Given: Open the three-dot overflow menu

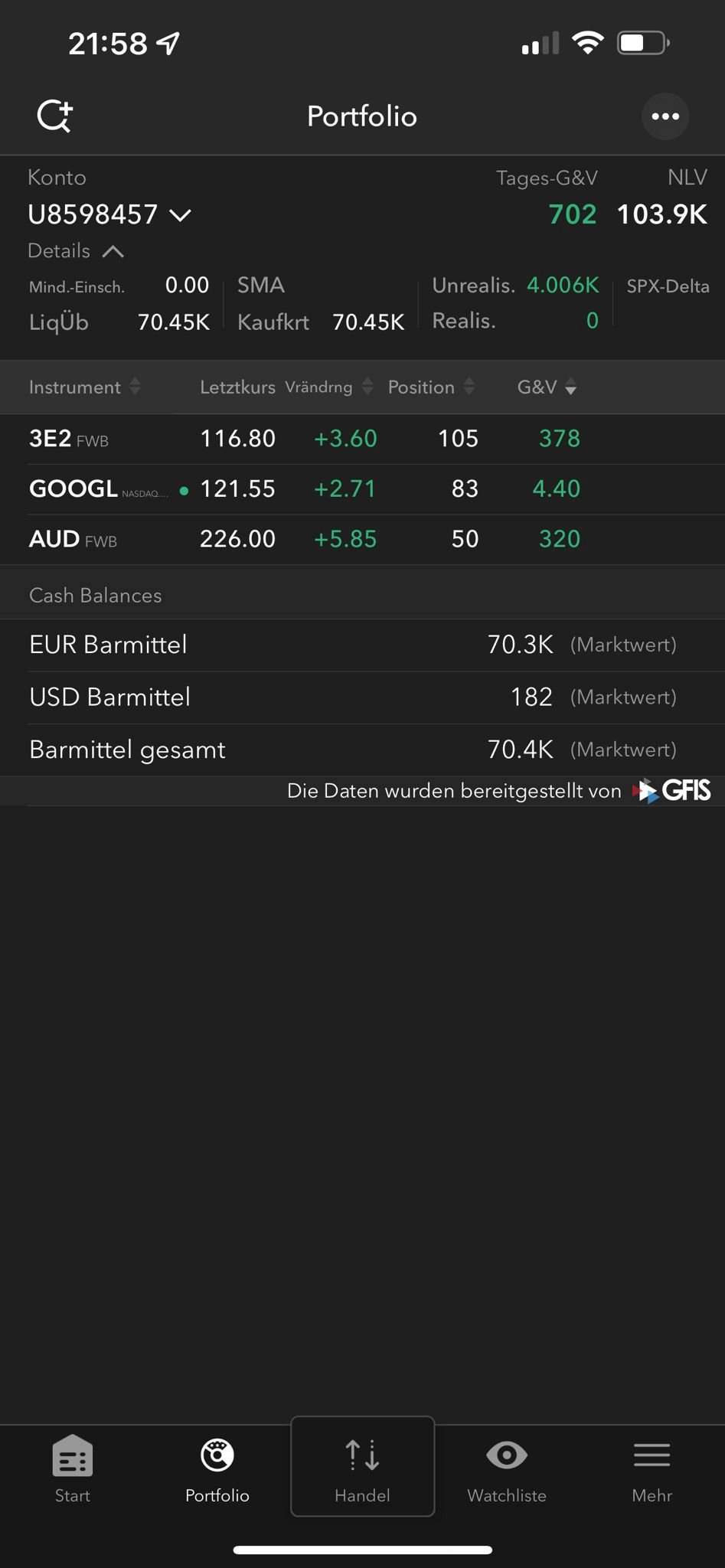Looking at the screenshot, I should click(665, 116).
